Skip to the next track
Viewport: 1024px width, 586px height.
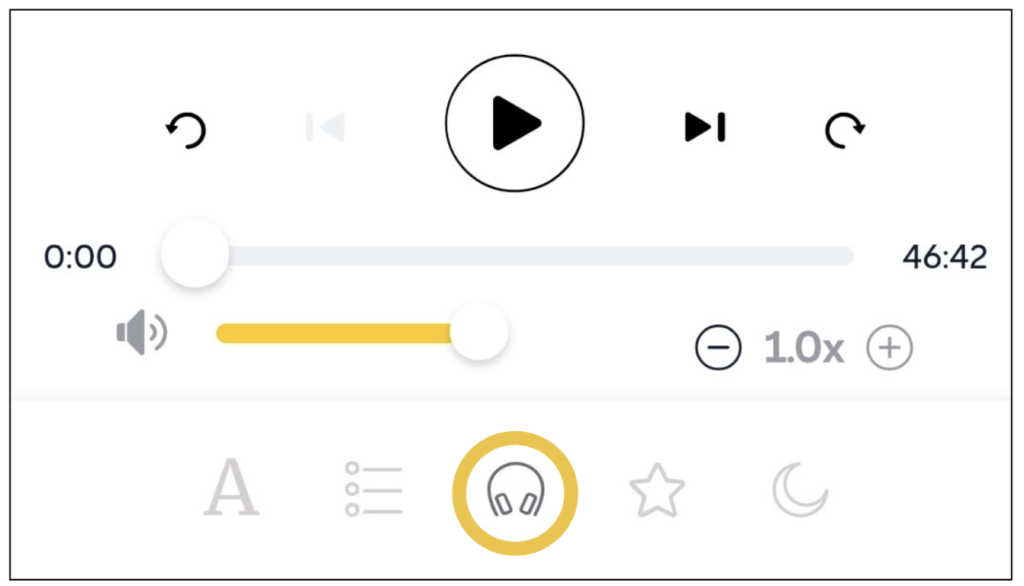click(x=705, y=127)
